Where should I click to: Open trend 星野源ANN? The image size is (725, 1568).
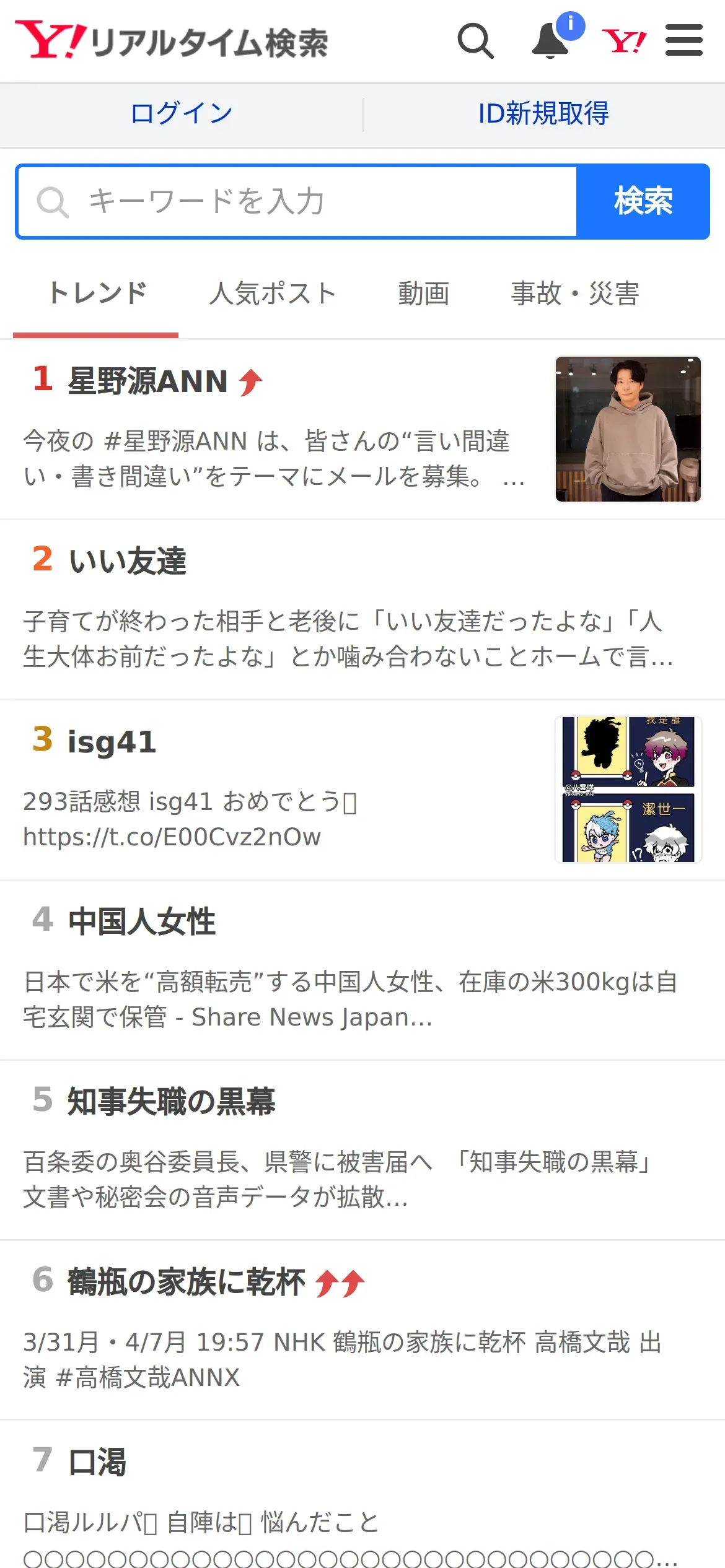(362, 429)
